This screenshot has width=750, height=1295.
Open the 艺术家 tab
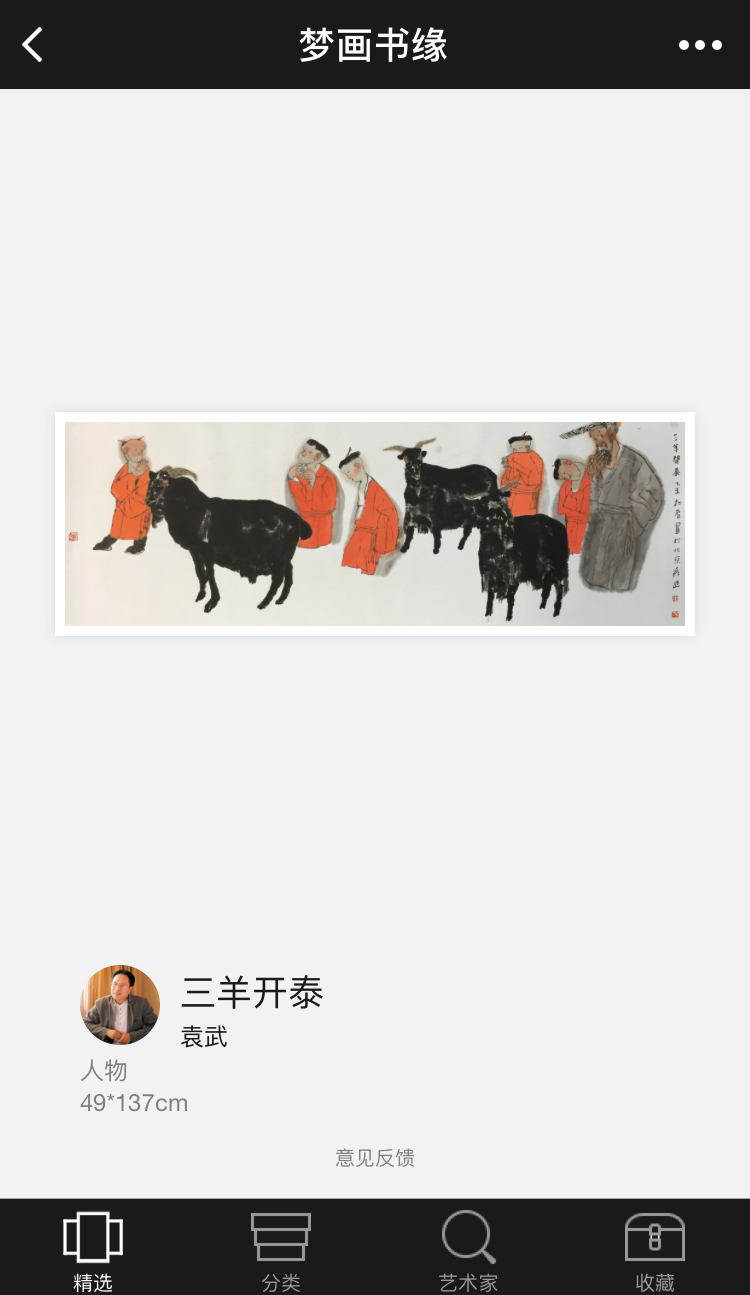click(468, 1250)
